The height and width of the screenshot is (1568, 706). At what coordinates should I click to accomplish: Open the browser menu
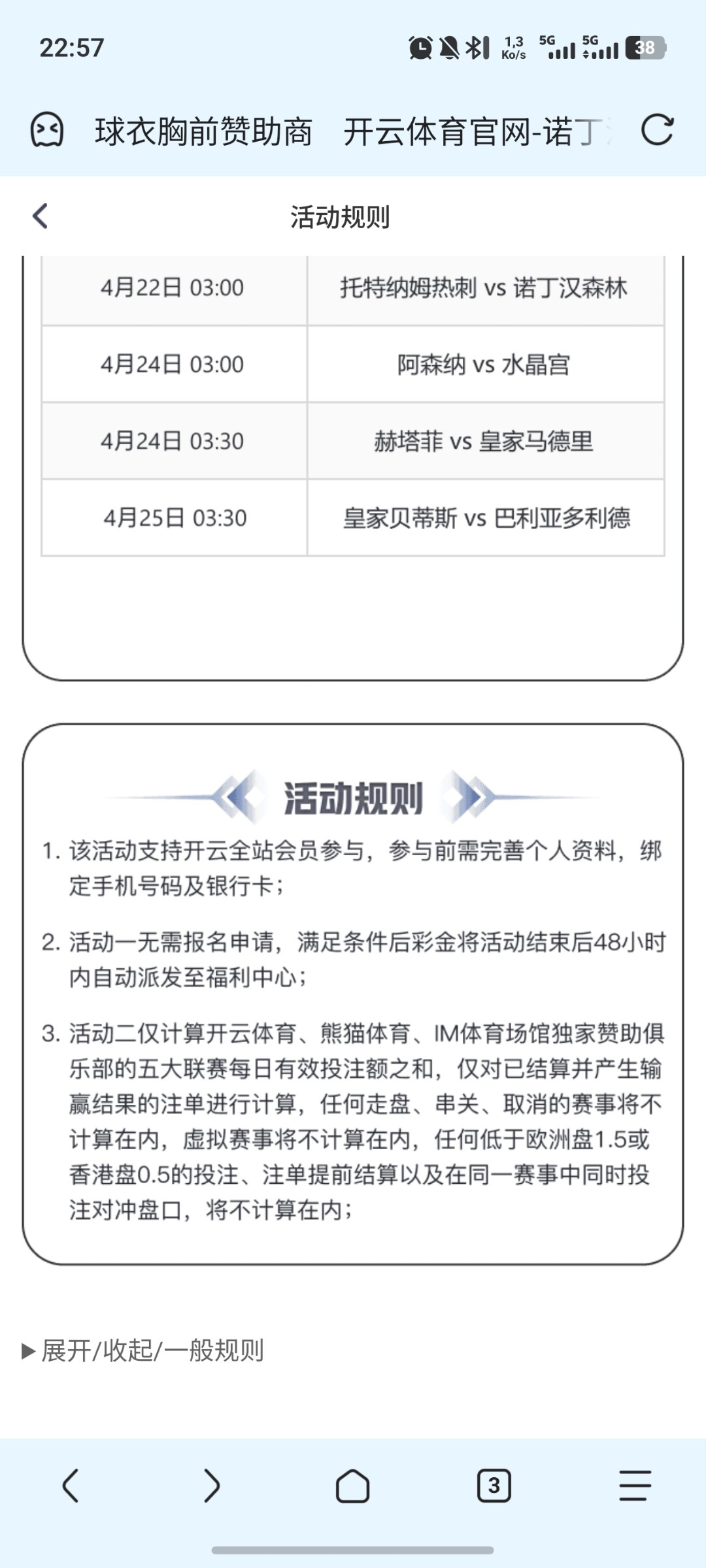635,1486
